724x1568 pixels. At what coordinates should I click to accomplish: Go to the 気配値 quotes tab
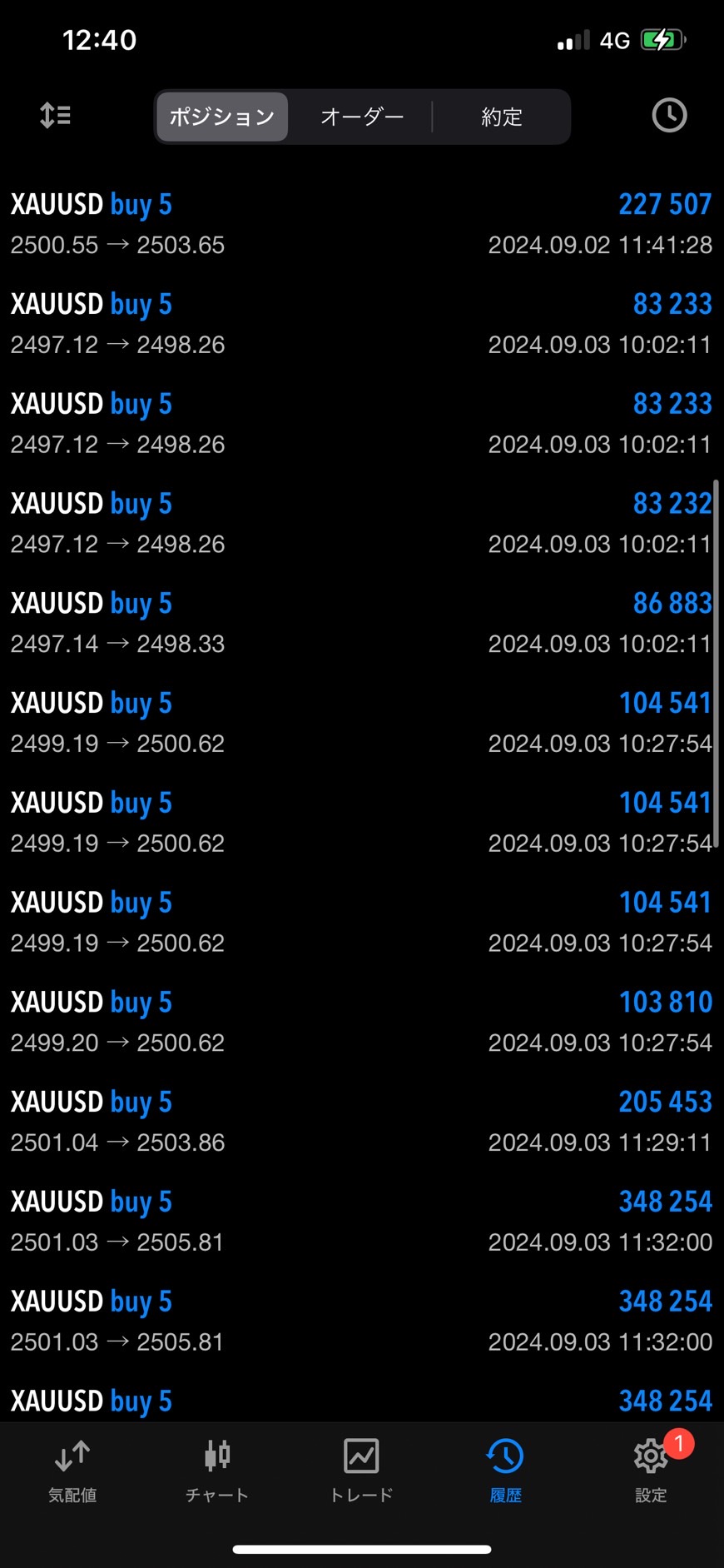(x=72, y=1471)
